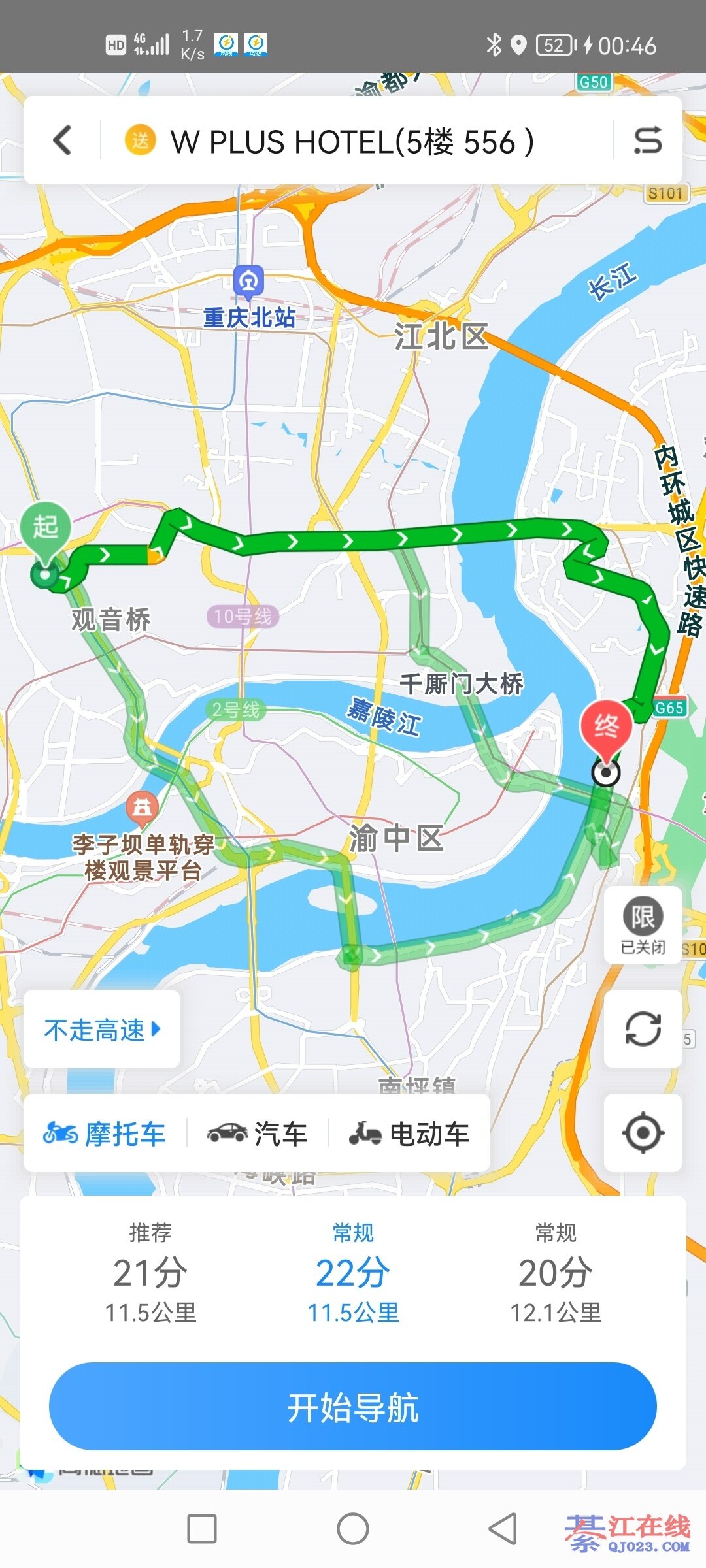This screenshot has height=1568, width=706.
Task: Refresh the route results
Action: click(643, 1029)
